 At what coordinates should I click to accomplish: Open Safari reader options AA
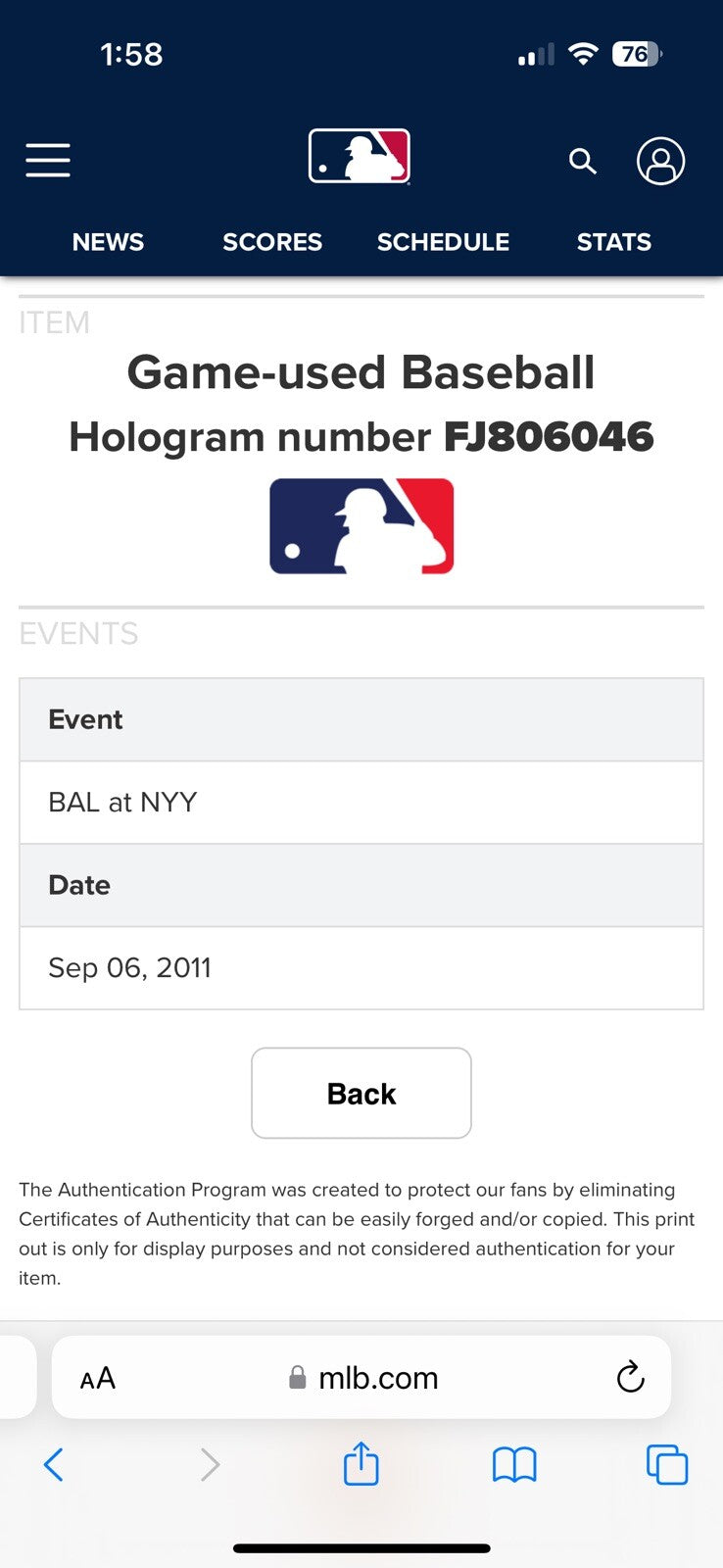(x=98, y=1378)
